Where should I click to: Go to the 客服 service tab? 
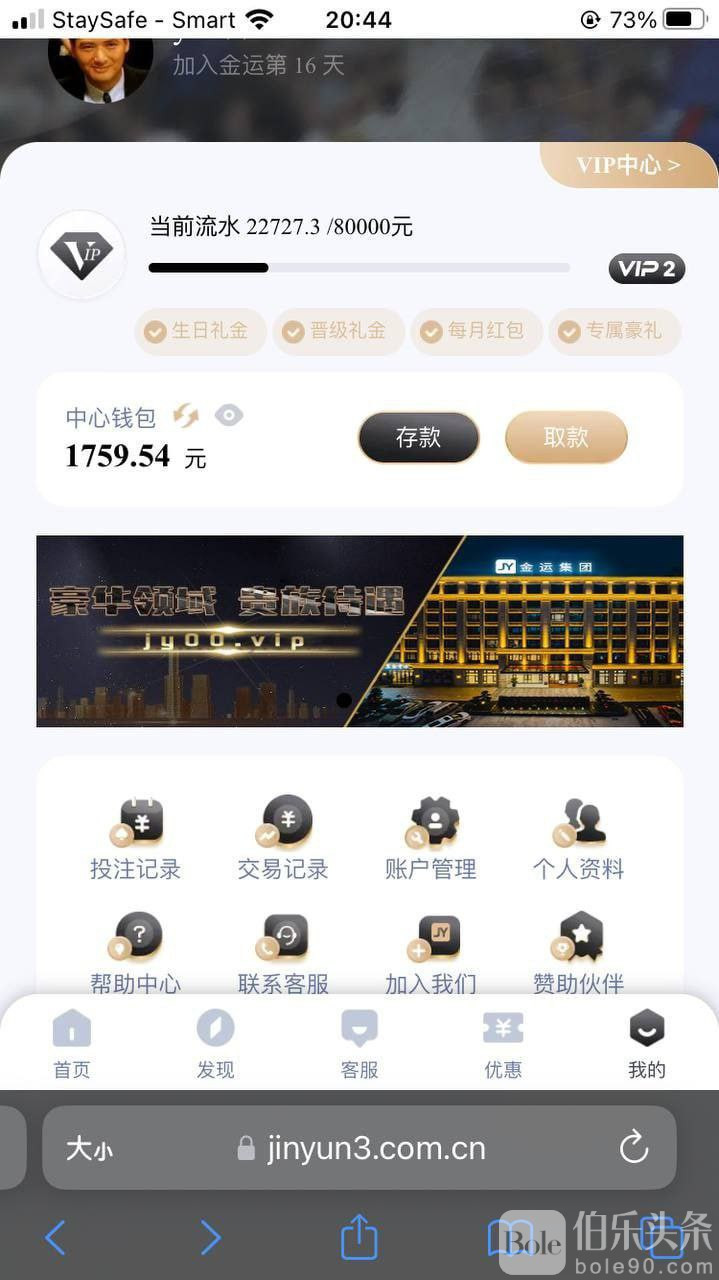click(x=359, y=1044)
